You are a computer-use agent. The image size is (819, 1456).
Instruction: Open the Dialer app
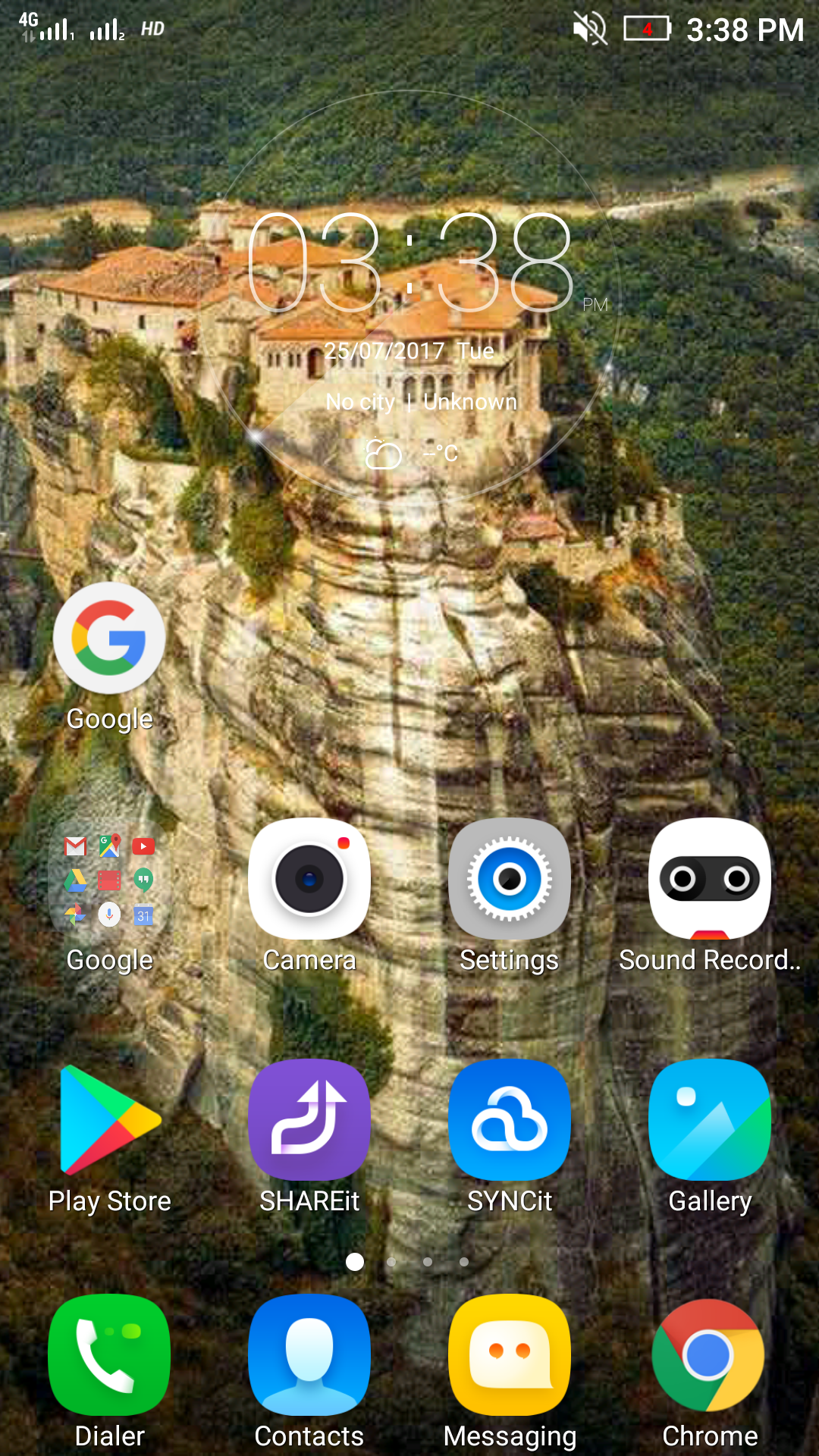pyautogui.click(x=109, y=1355)
